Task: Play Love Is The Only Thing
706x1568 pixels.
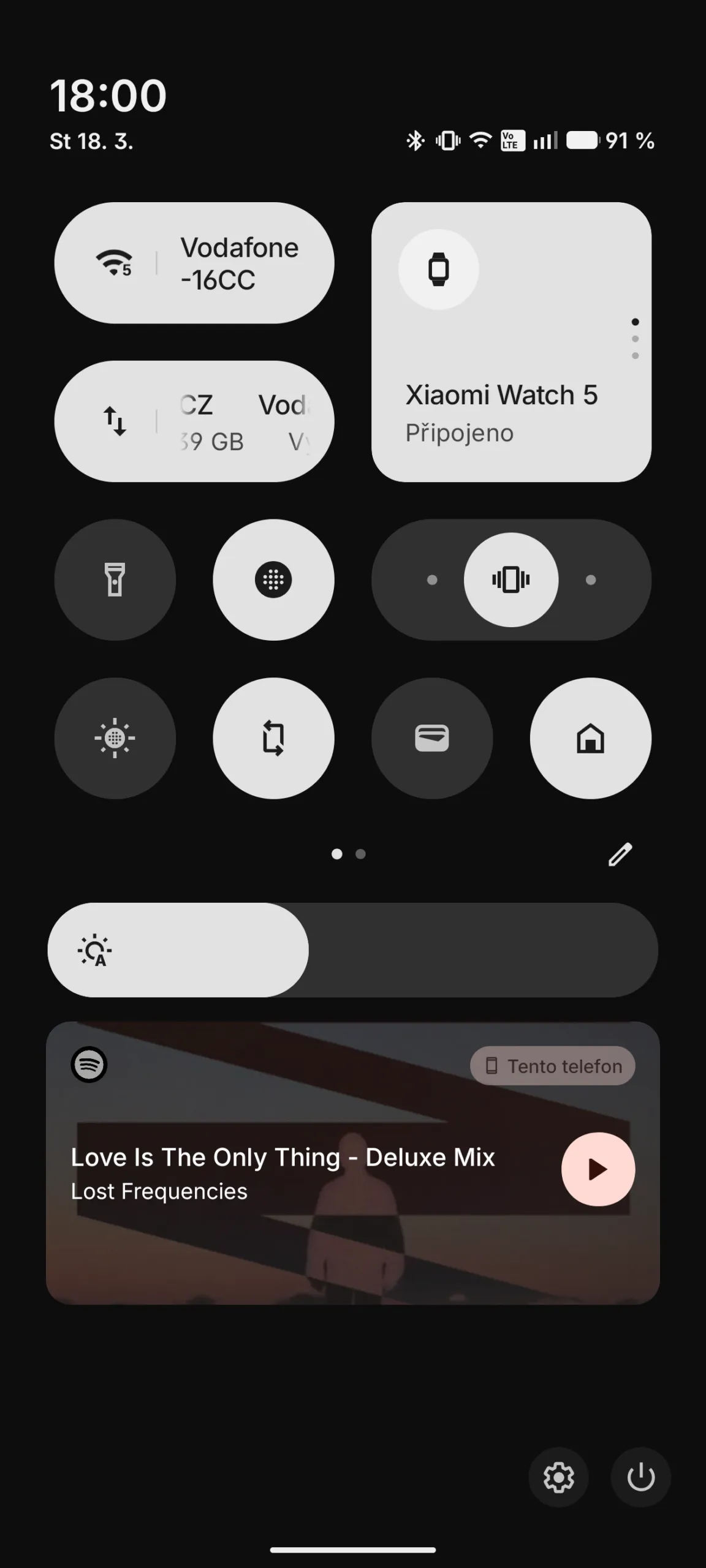Action: tap(598, 1169)
